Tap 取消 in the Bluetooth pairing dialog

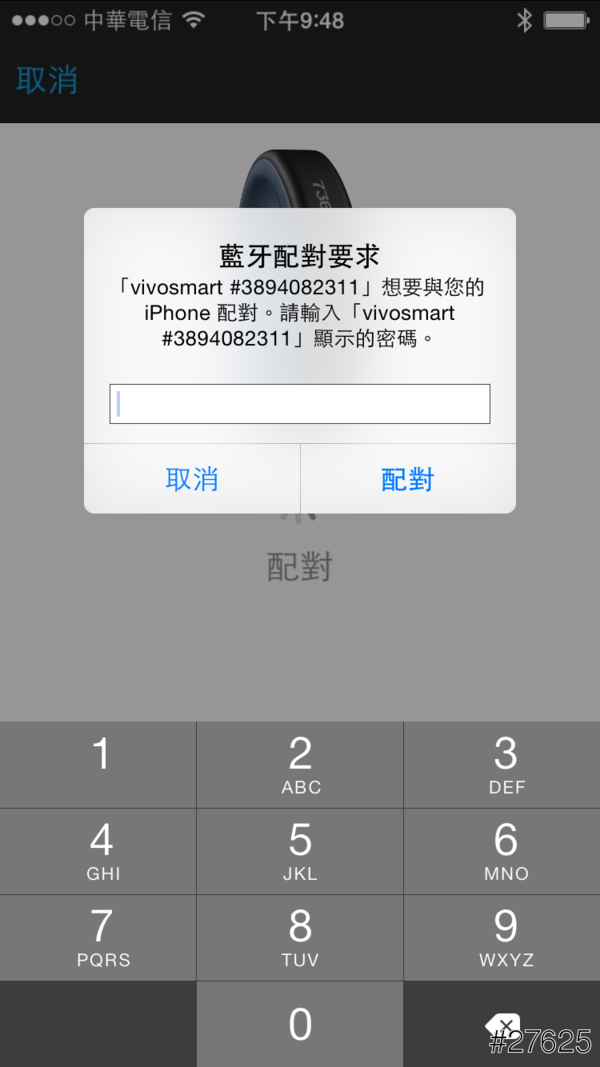[192, 479]
